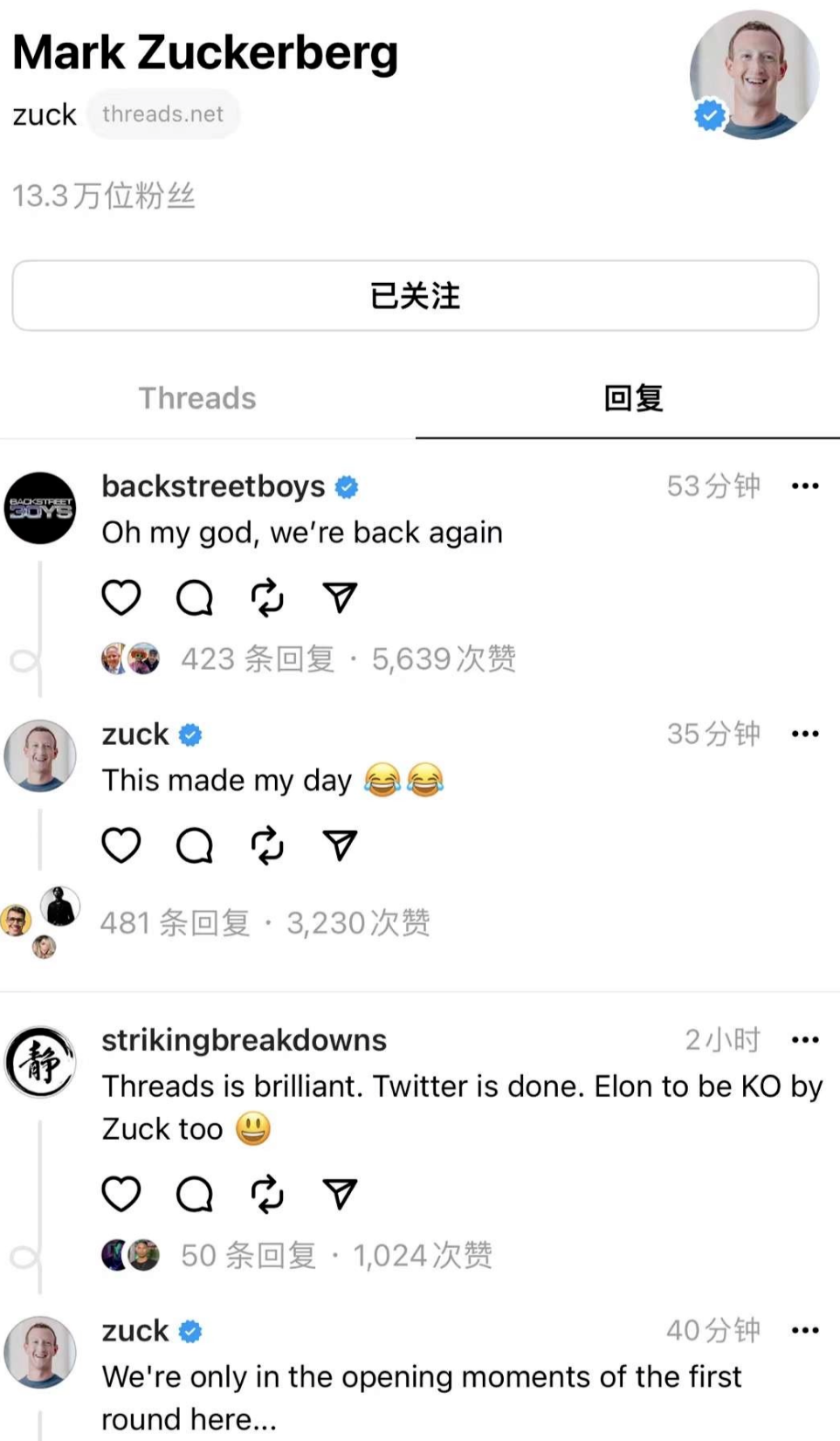Open the threads.net badge next to zuck

click(163, 114)
